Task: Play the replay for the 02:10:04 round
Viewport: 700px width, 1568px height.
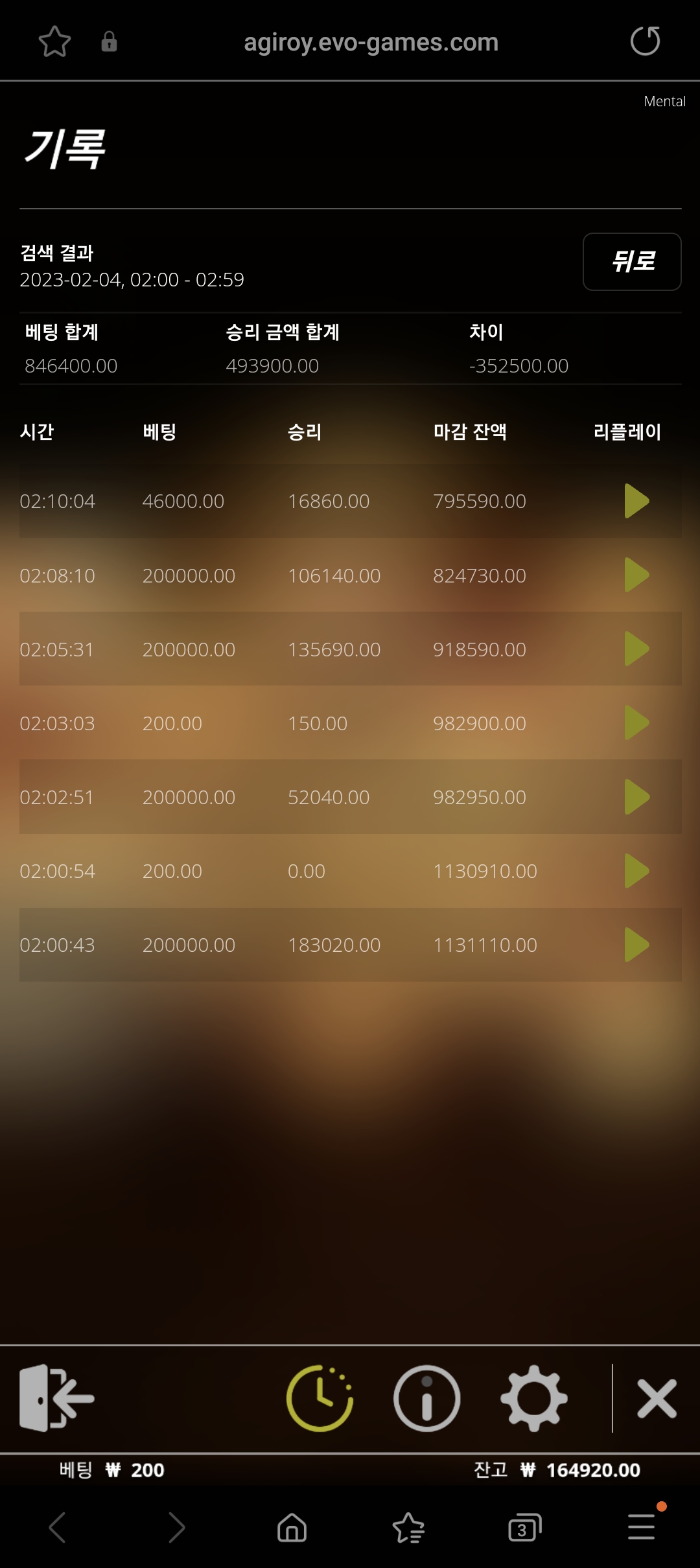Action: coord(636,501)
